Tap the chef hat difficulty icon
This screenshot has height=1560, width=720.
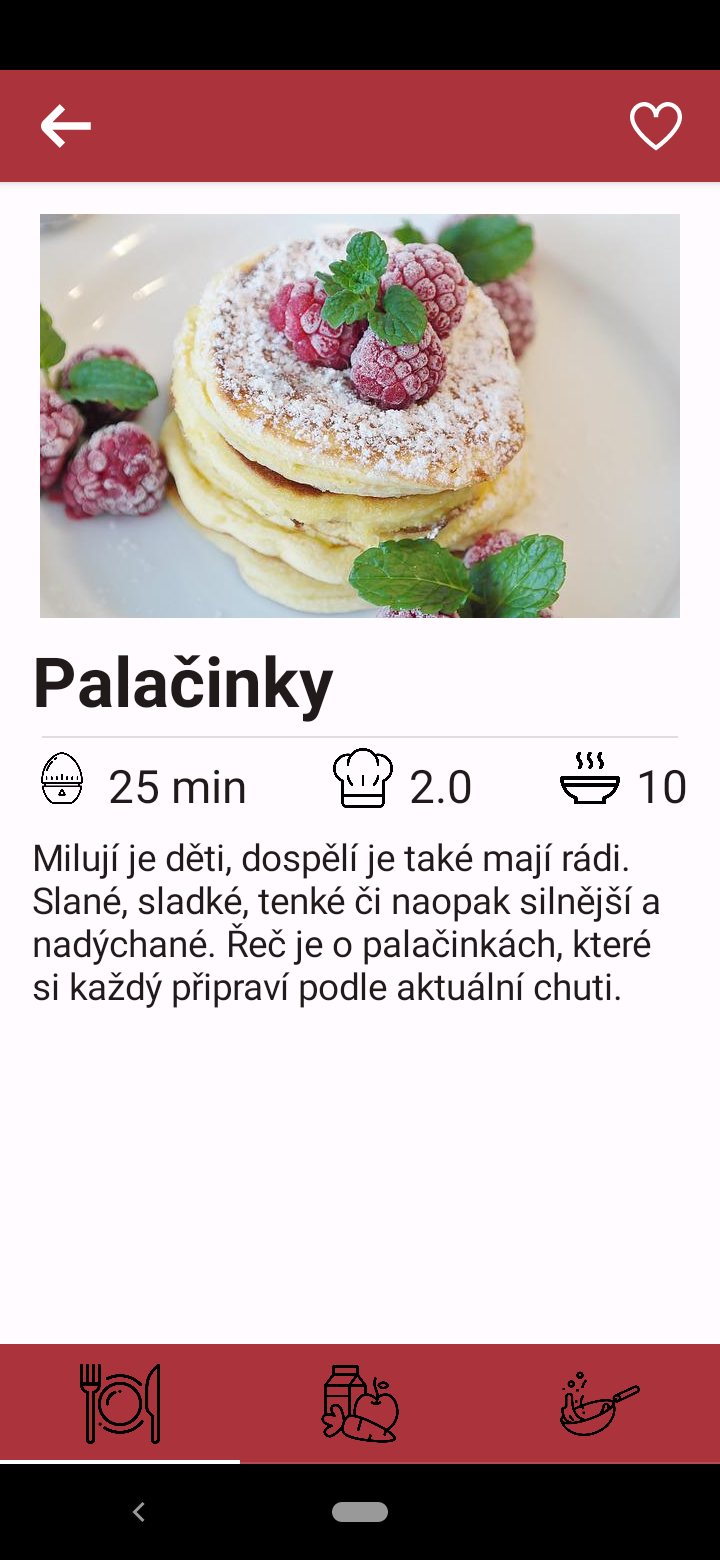[x=364, y=782]
